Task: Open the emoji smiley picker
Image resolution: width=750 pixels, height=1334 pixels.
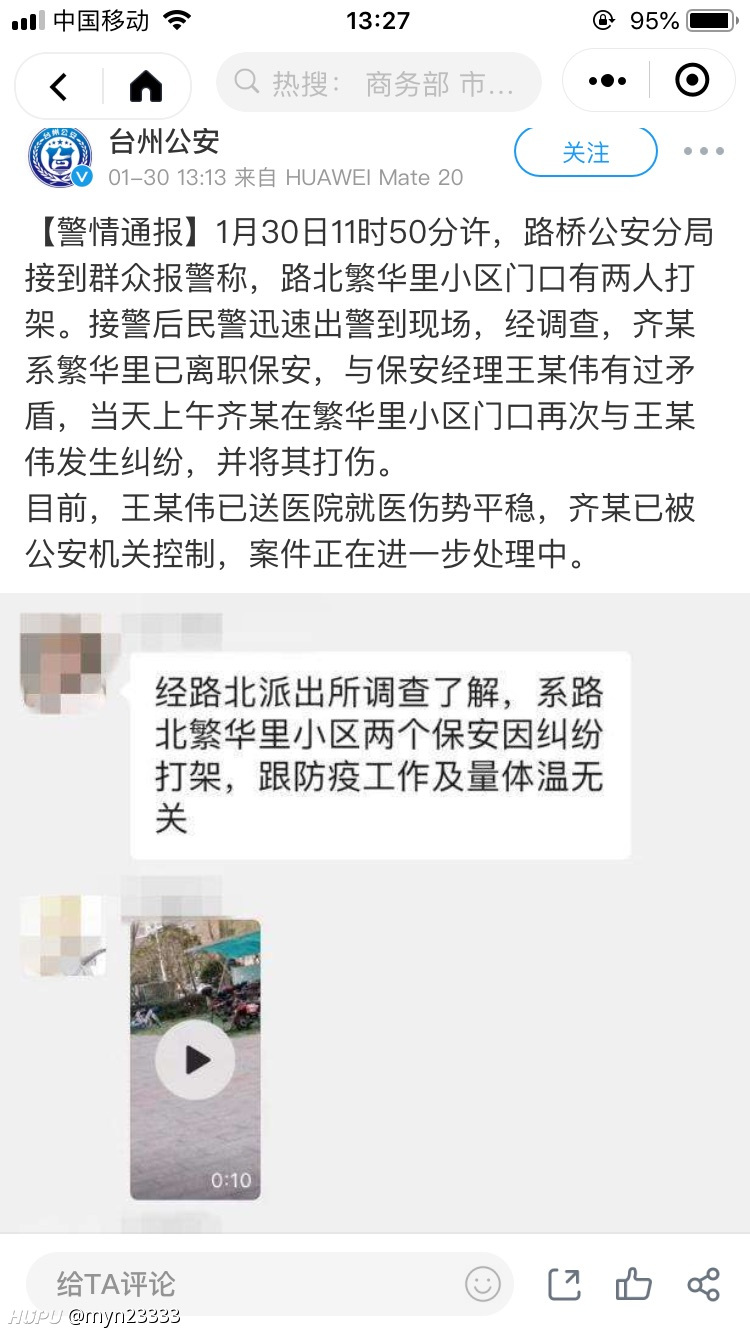Action: pyautogui.click(x=483, y=1284)
